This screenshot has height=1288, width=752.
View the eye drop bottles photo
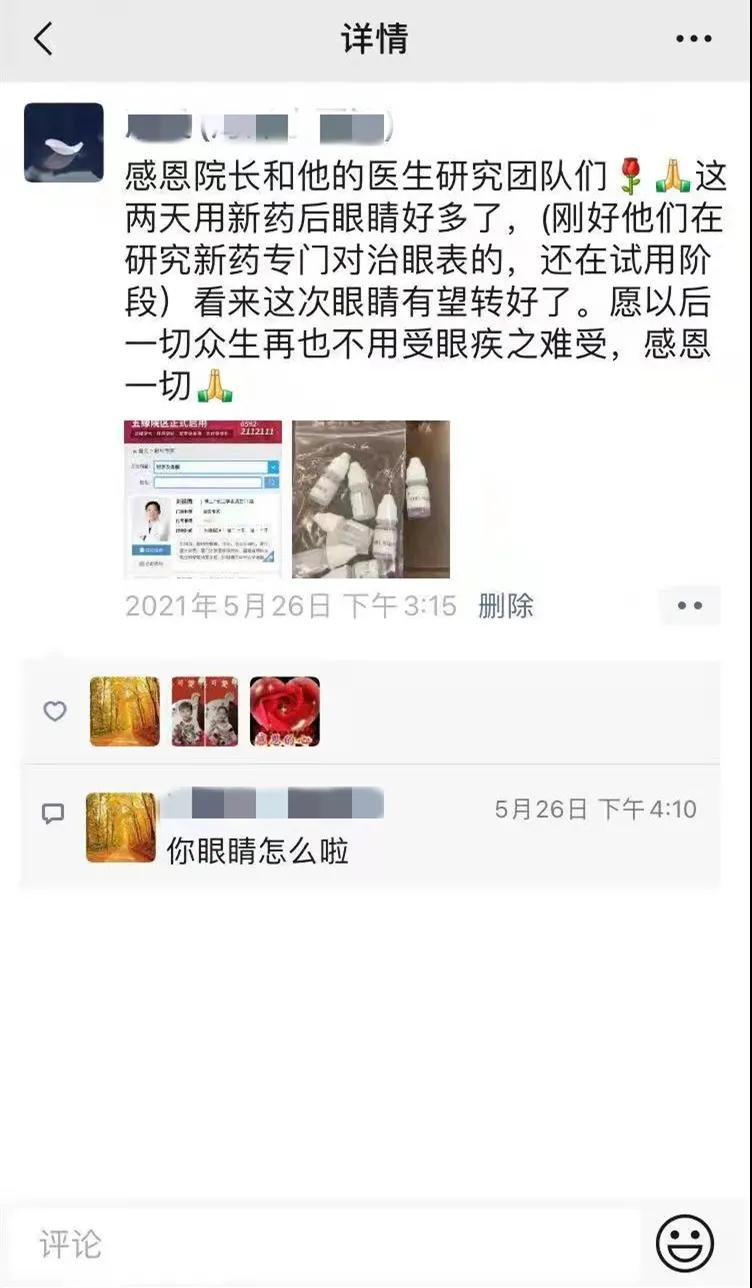[x=371, y=499]
